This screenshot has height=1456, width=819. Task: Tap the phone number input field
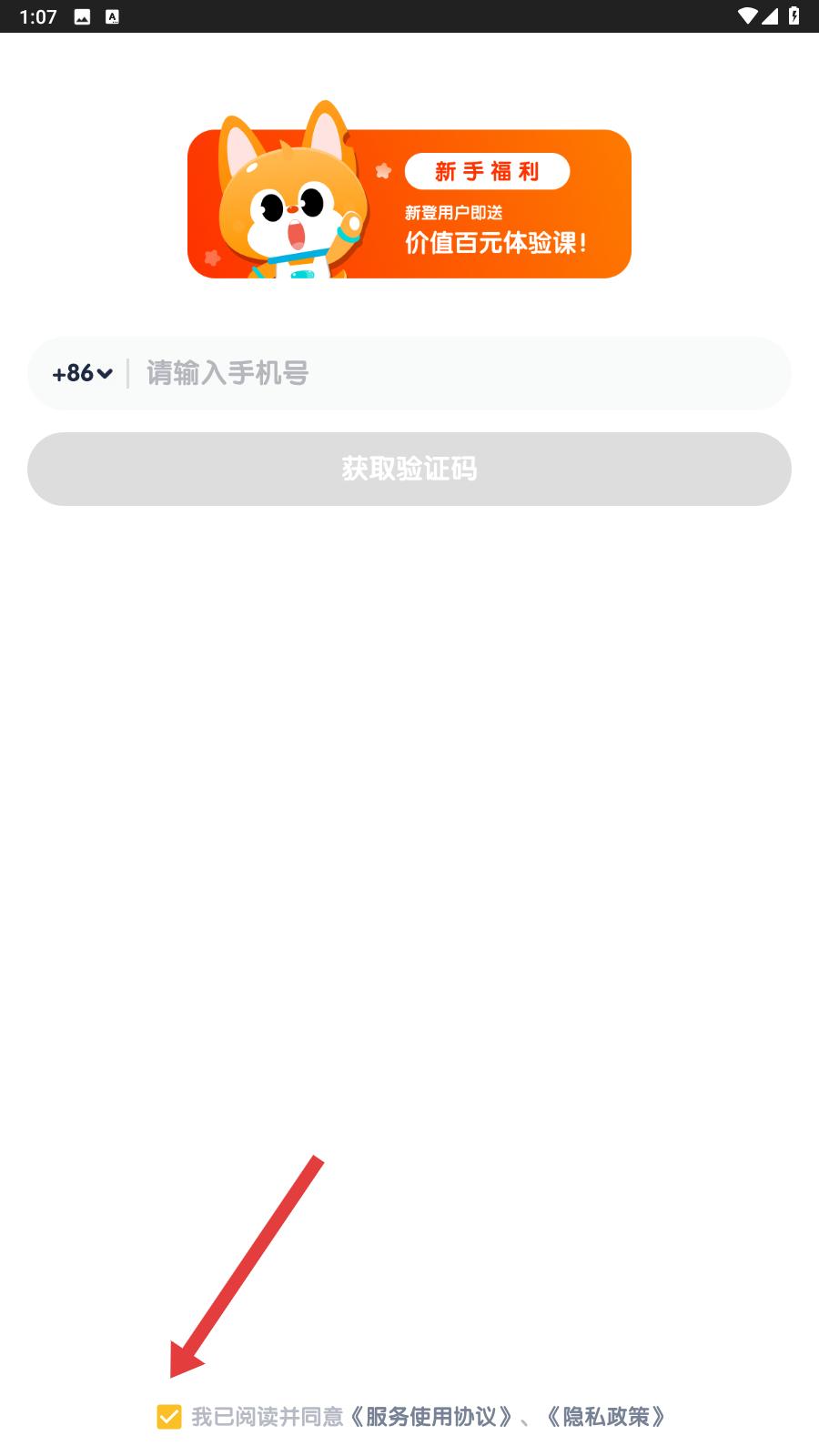pos(460,373)
